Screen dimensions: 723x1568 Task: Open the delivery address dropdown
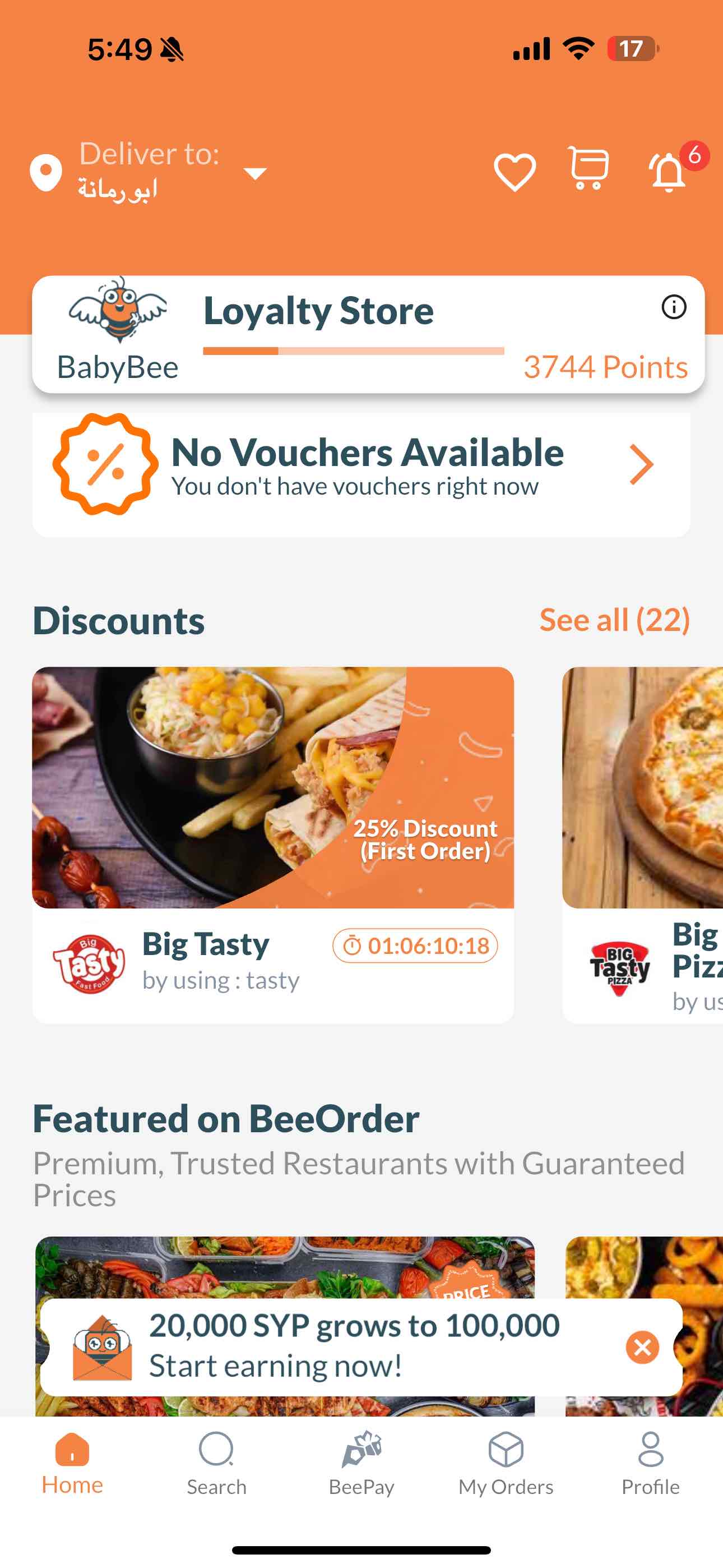coord(254,173)
